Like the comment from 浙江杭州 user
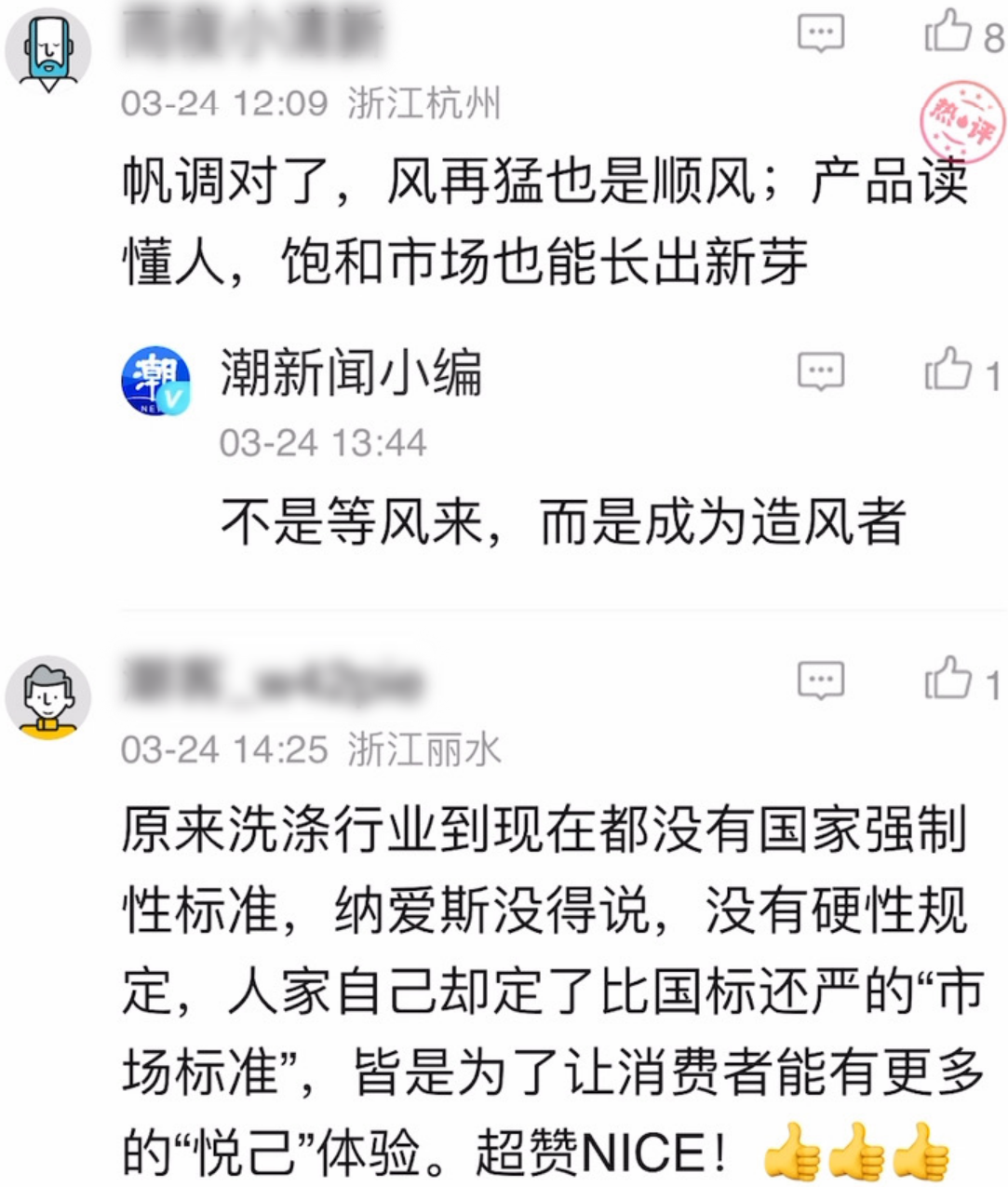This screenshot has height=1187, width=1008. (x=948, y=32)
